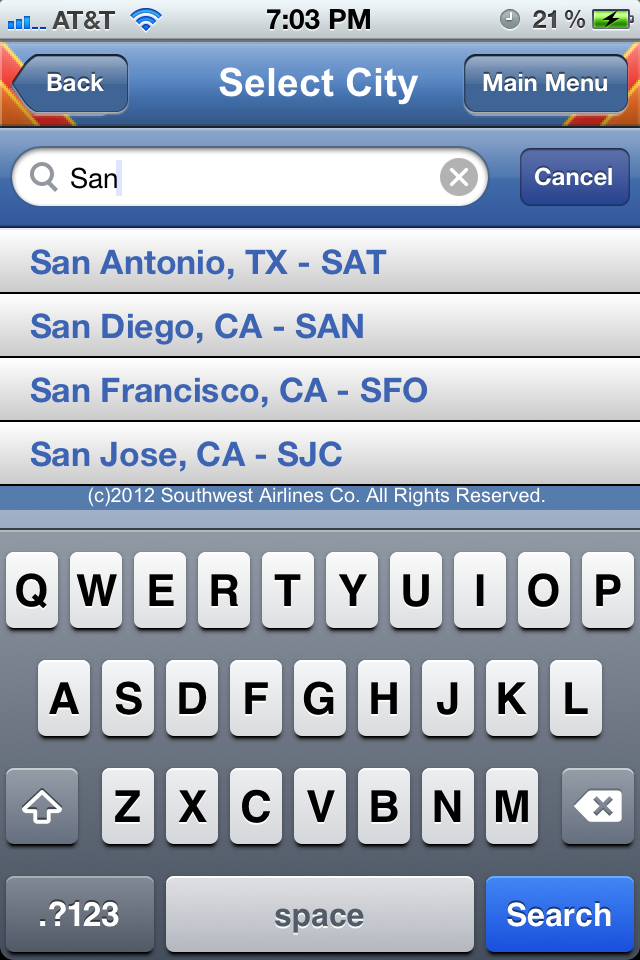Select San Jose, CA - SJC
The image size is (640, 960).
pyautogui.click(x=186, y=454)
